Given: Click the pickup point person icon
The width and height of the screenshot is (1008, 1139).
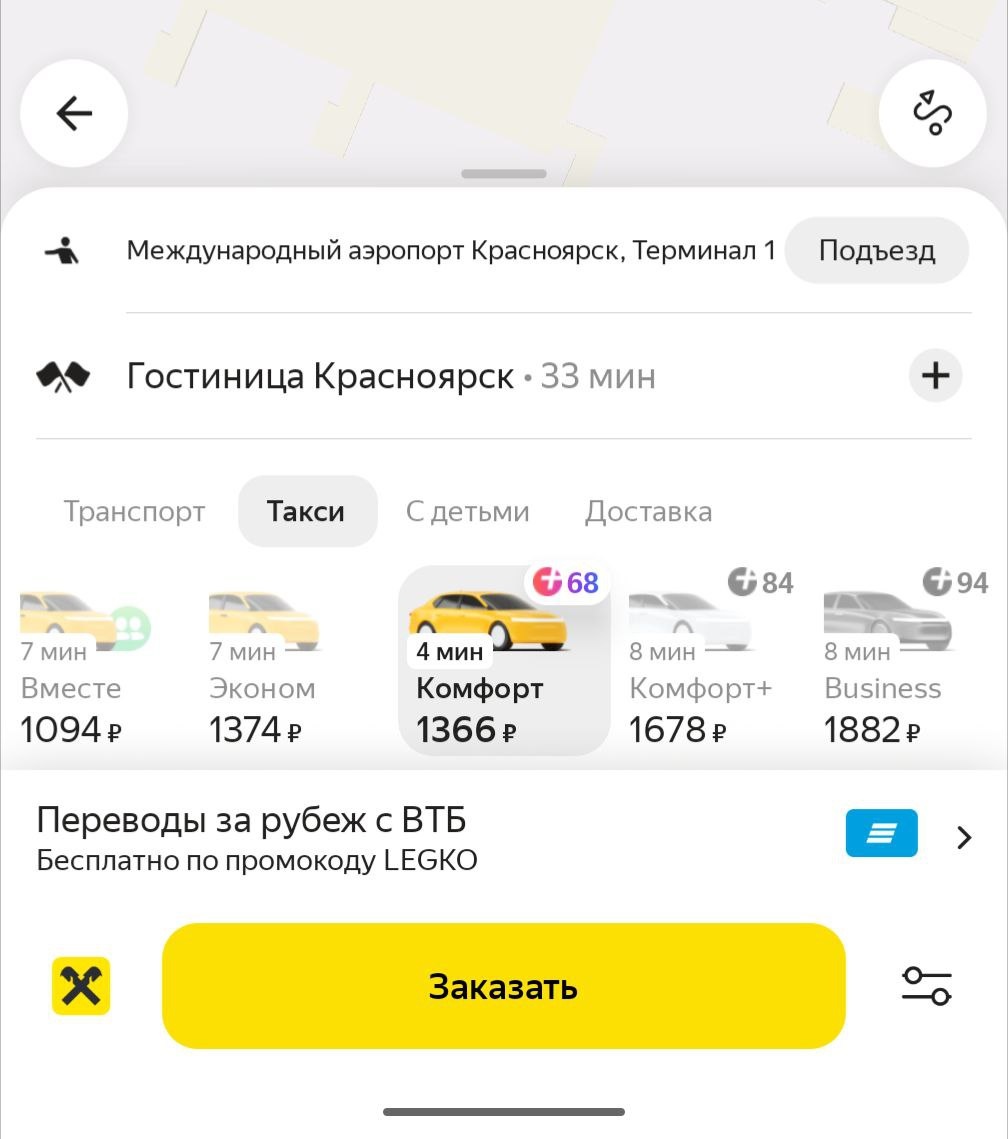Looking at the screenshot, I should (x=62, y=251).
